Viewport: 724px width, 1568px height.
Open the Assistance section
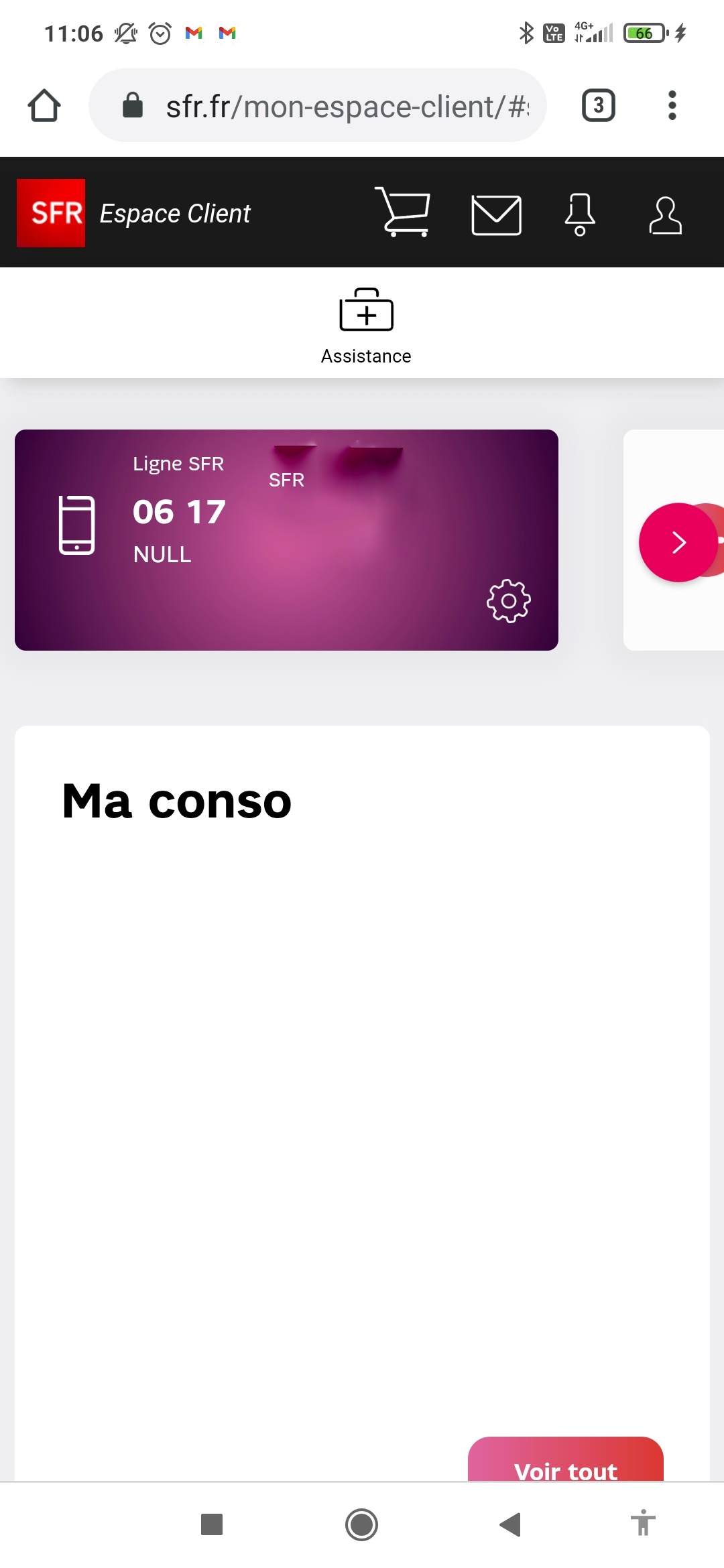click(x=366, y=327)
